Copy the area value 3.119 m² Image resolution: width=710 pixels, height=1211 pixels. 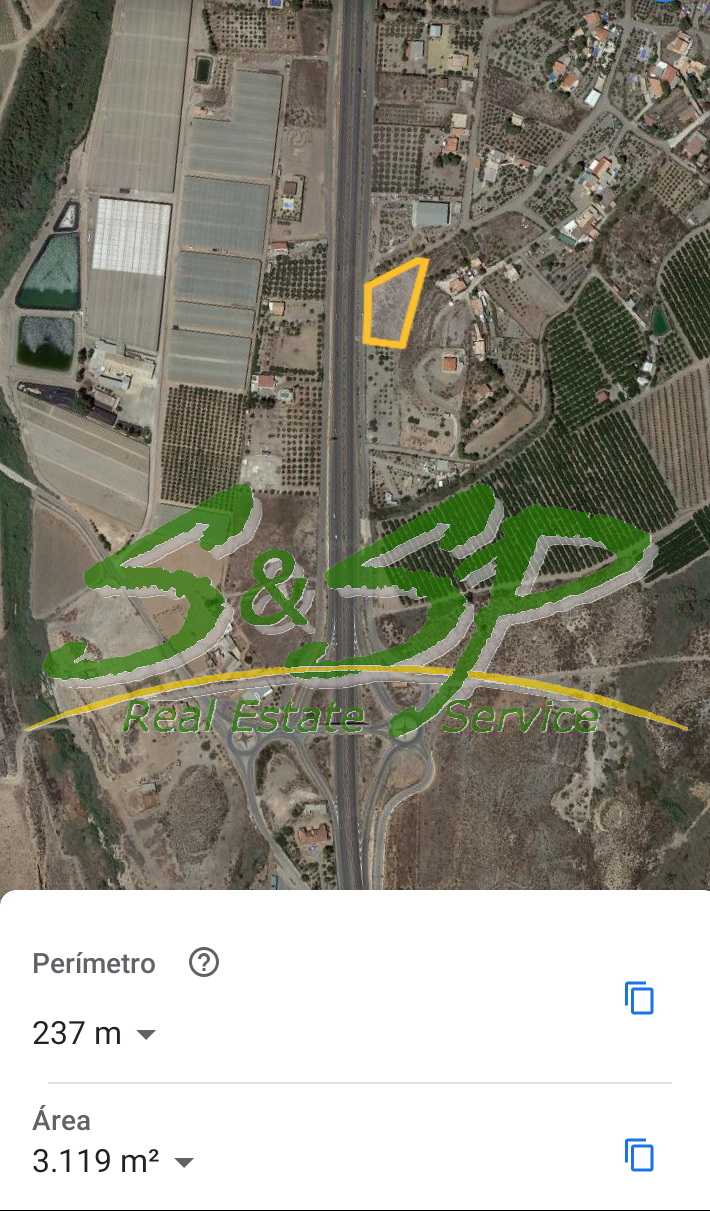pyautogui.click(x=639, y=1154)
